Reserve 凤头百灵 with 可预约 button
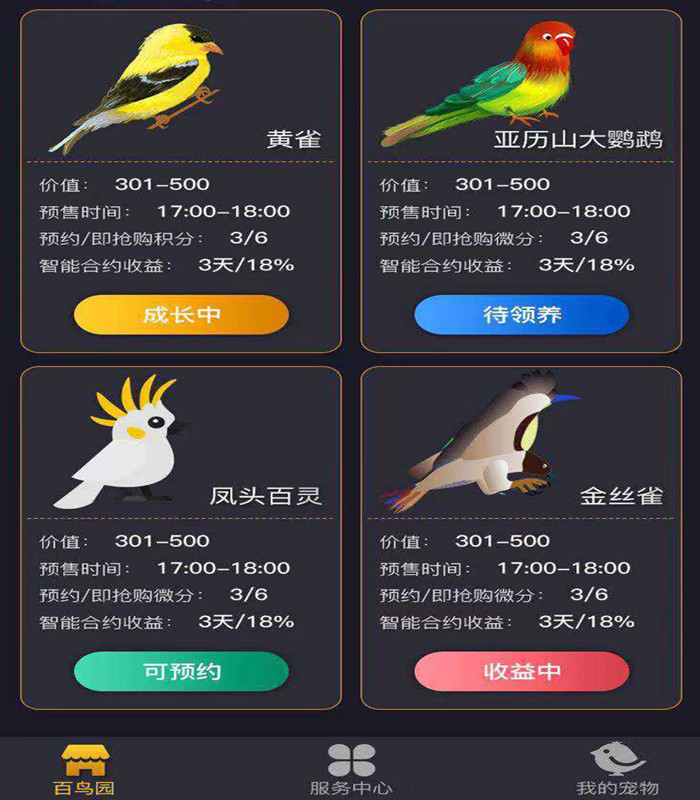 point(181,671)
